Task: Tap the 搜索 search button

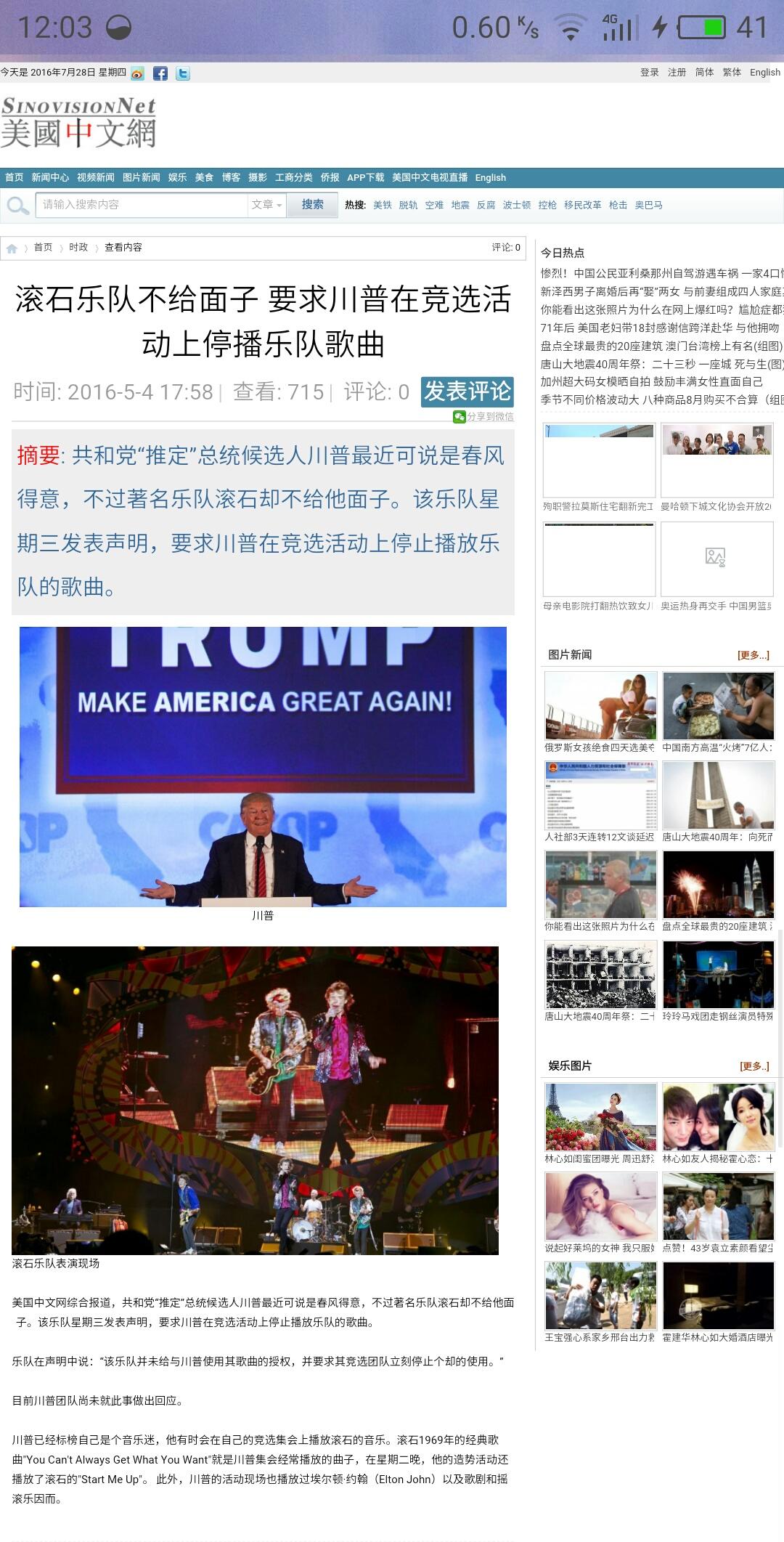Action: tap(312, 205)
